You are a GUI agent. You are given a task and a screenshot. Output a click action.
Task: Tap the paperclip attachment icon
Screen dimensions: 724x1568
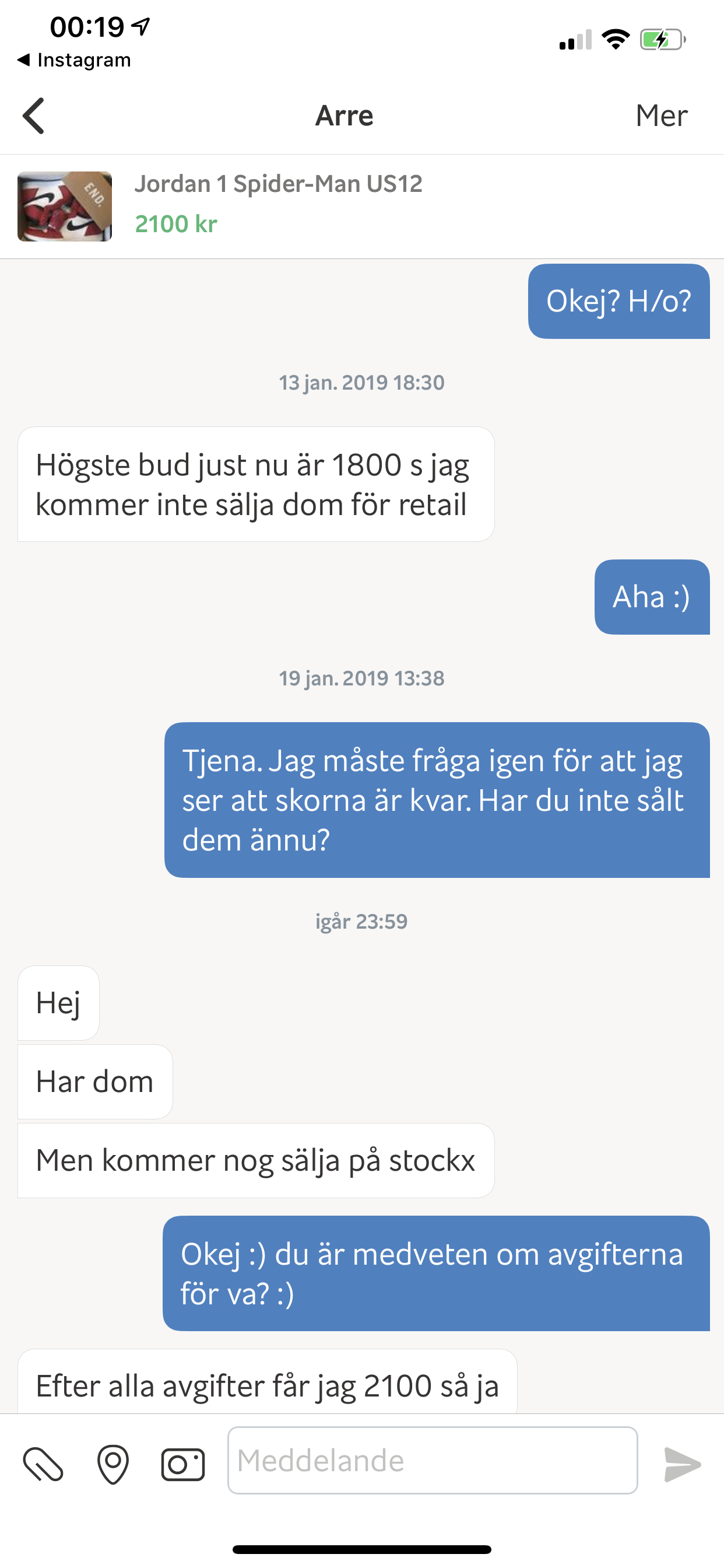click(43, 1464)
